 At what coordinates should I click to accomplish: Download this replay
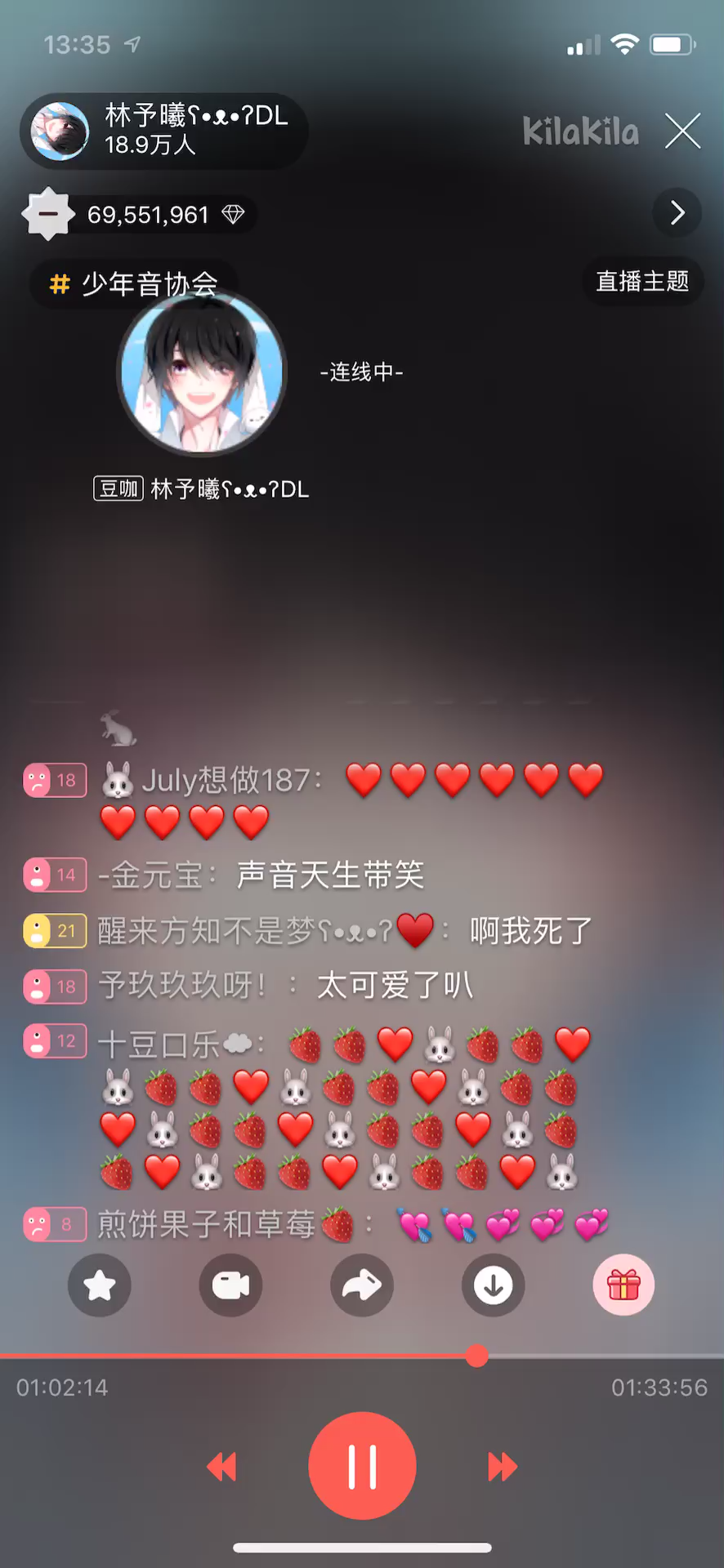pyautogui.click(x=494, y=1285)
